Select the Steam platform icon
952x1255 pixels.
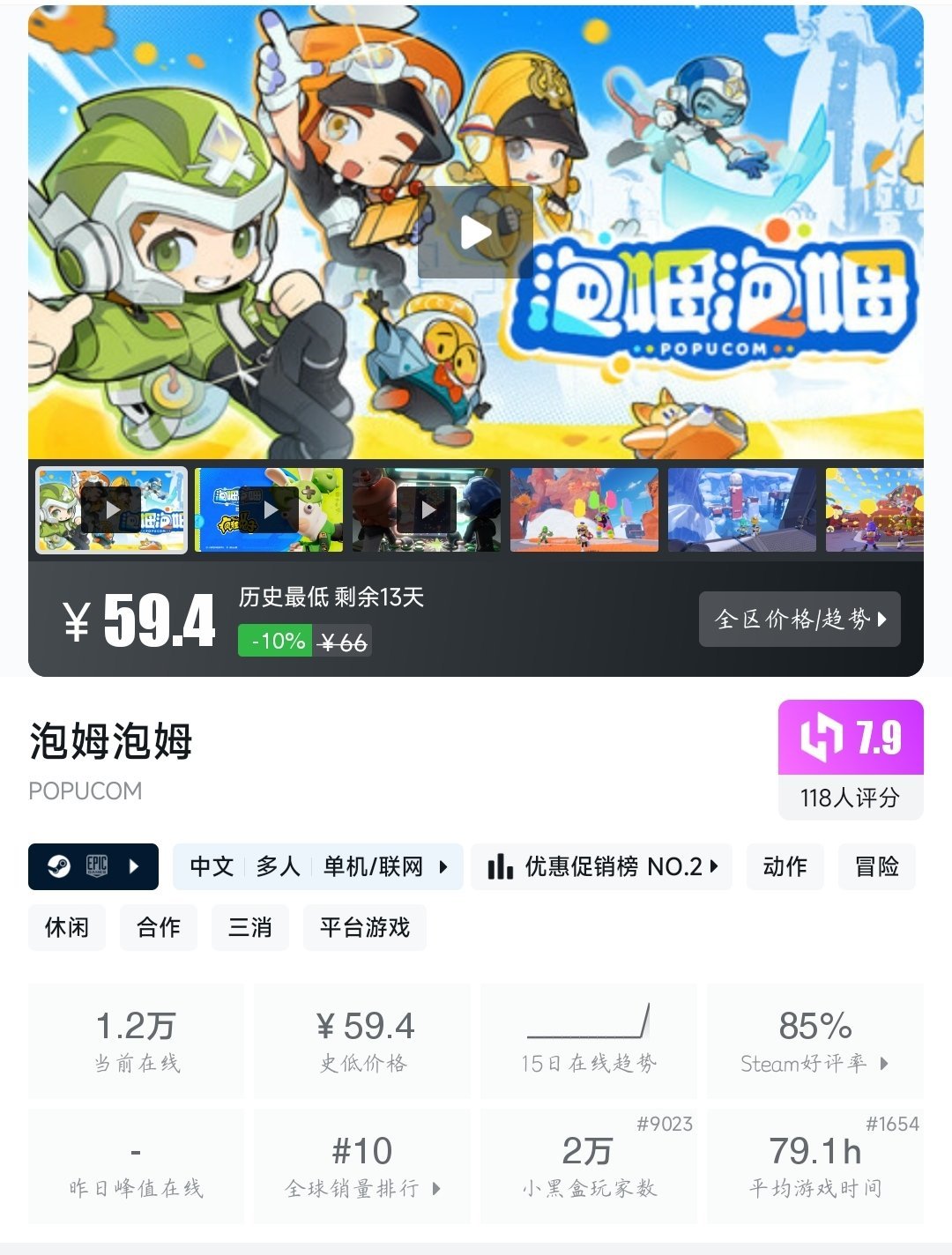pos(59,866)
